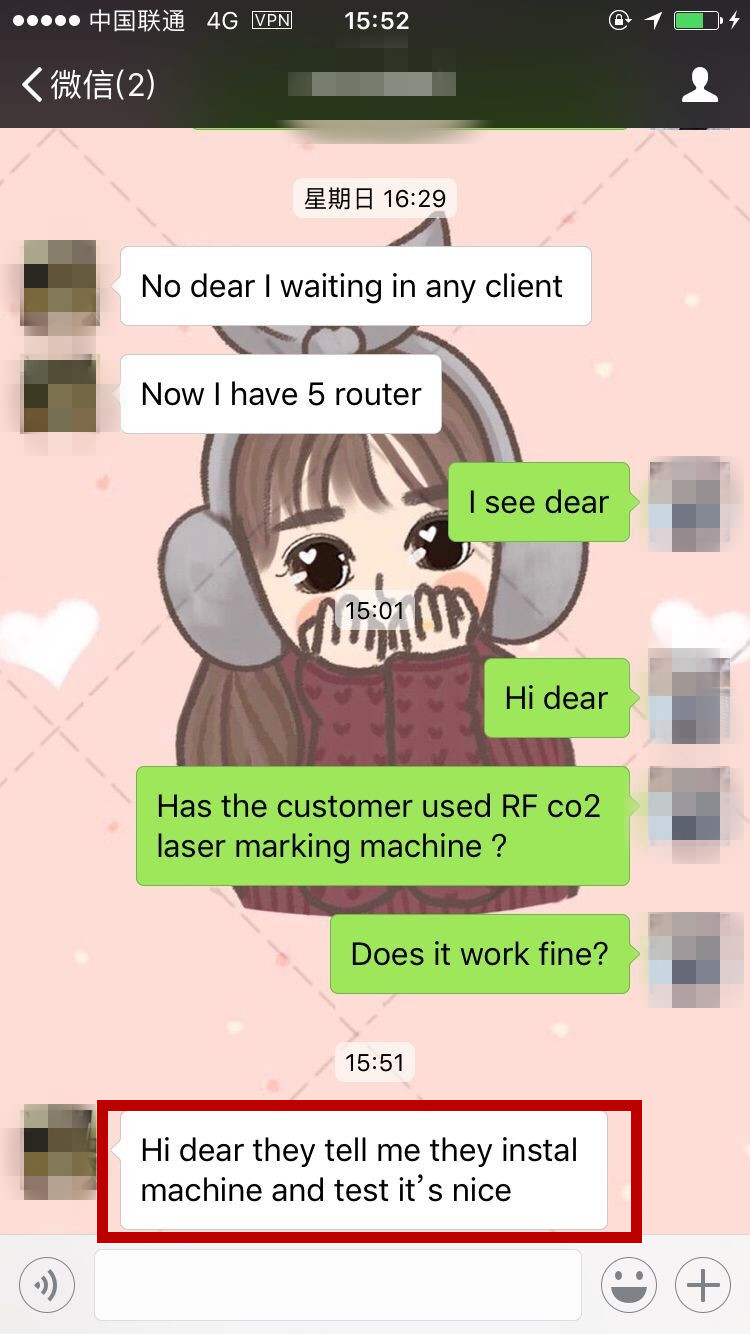Tap your avatar beside "Does it work fine?"
Viewport: 750px width, 1334px height.
(x=689, y=953)
